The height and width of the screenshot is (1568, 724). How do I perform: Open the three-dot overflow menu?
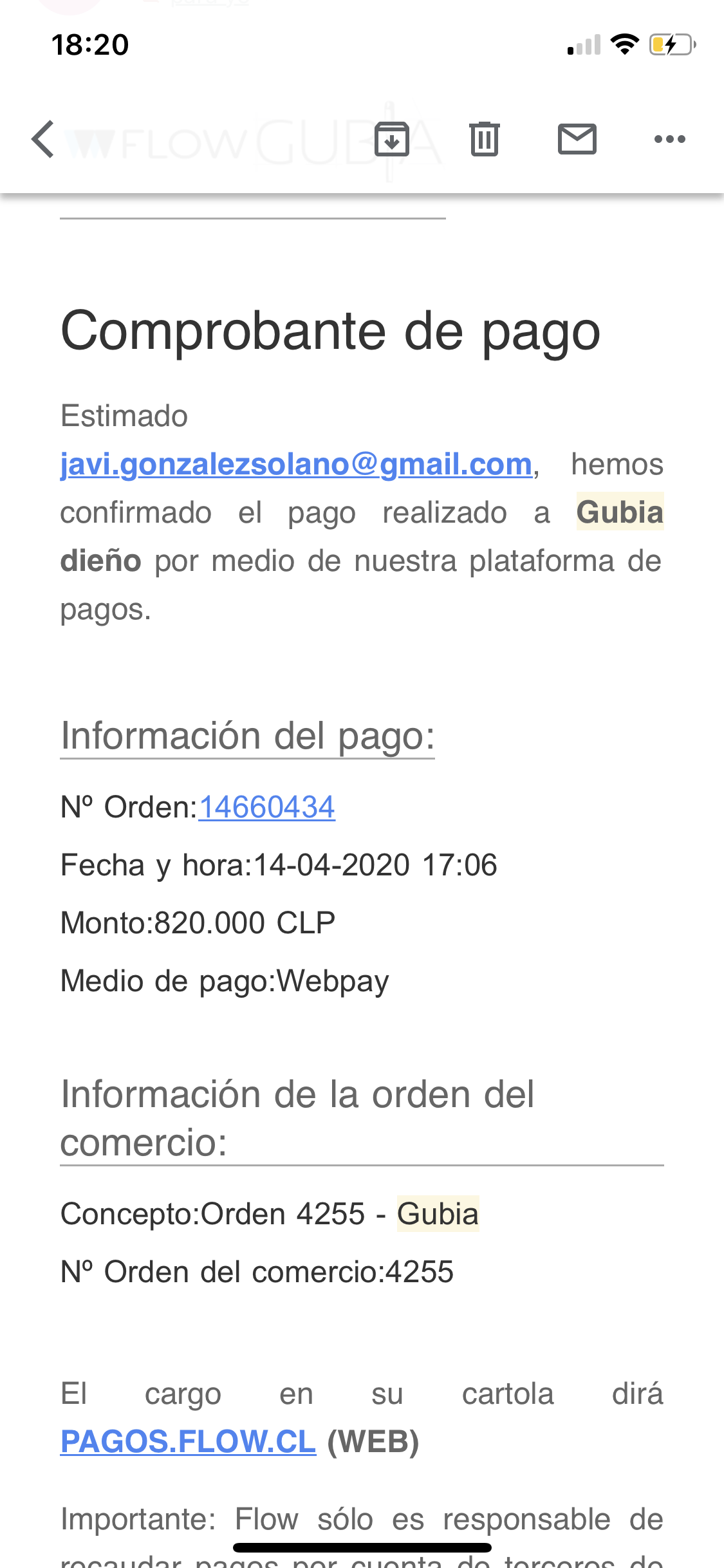pyautogui.click(x=670, y=139)
